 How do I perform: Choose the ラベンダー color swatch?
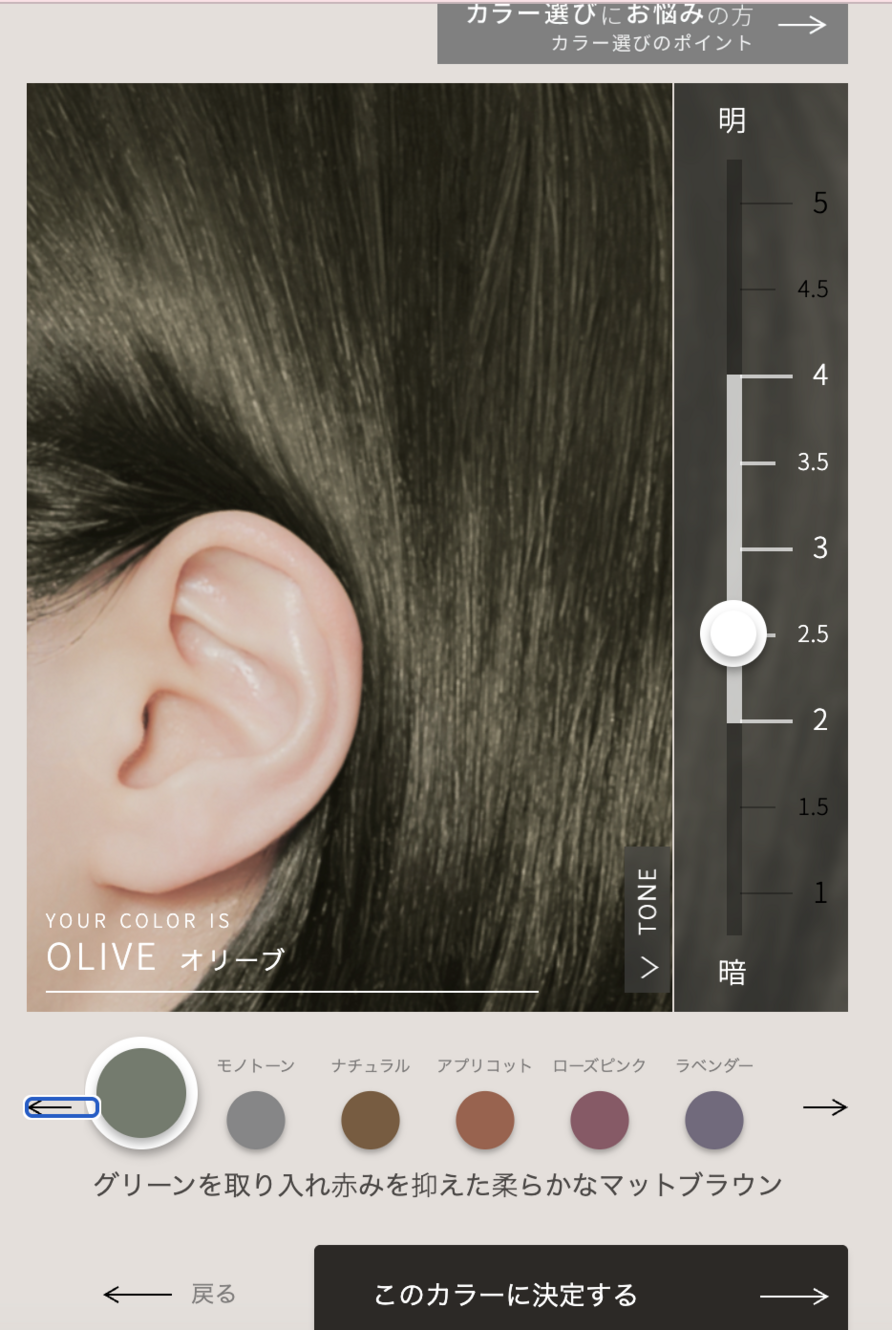714,1120
